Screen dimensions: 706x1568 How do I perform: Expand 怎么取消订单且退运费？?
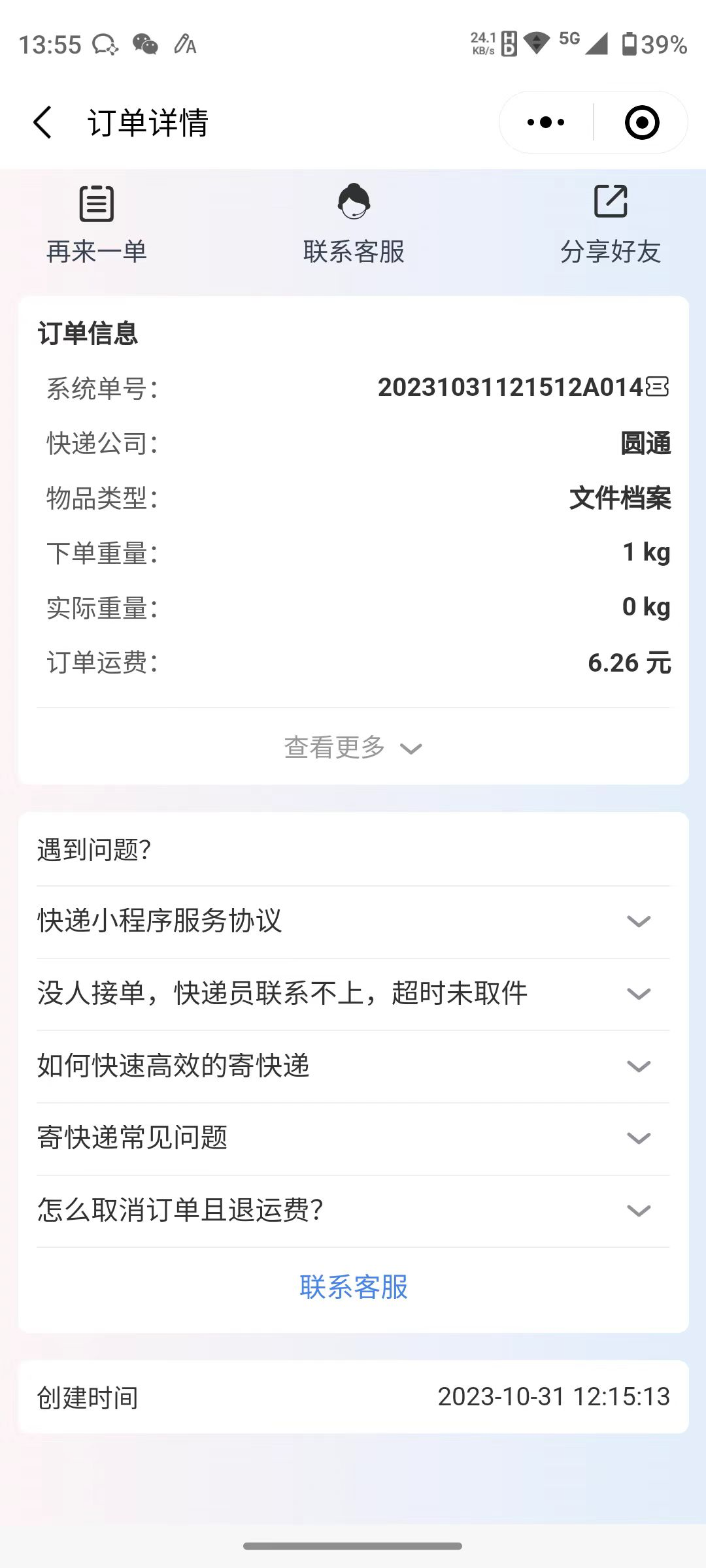tap(353, 1211)
